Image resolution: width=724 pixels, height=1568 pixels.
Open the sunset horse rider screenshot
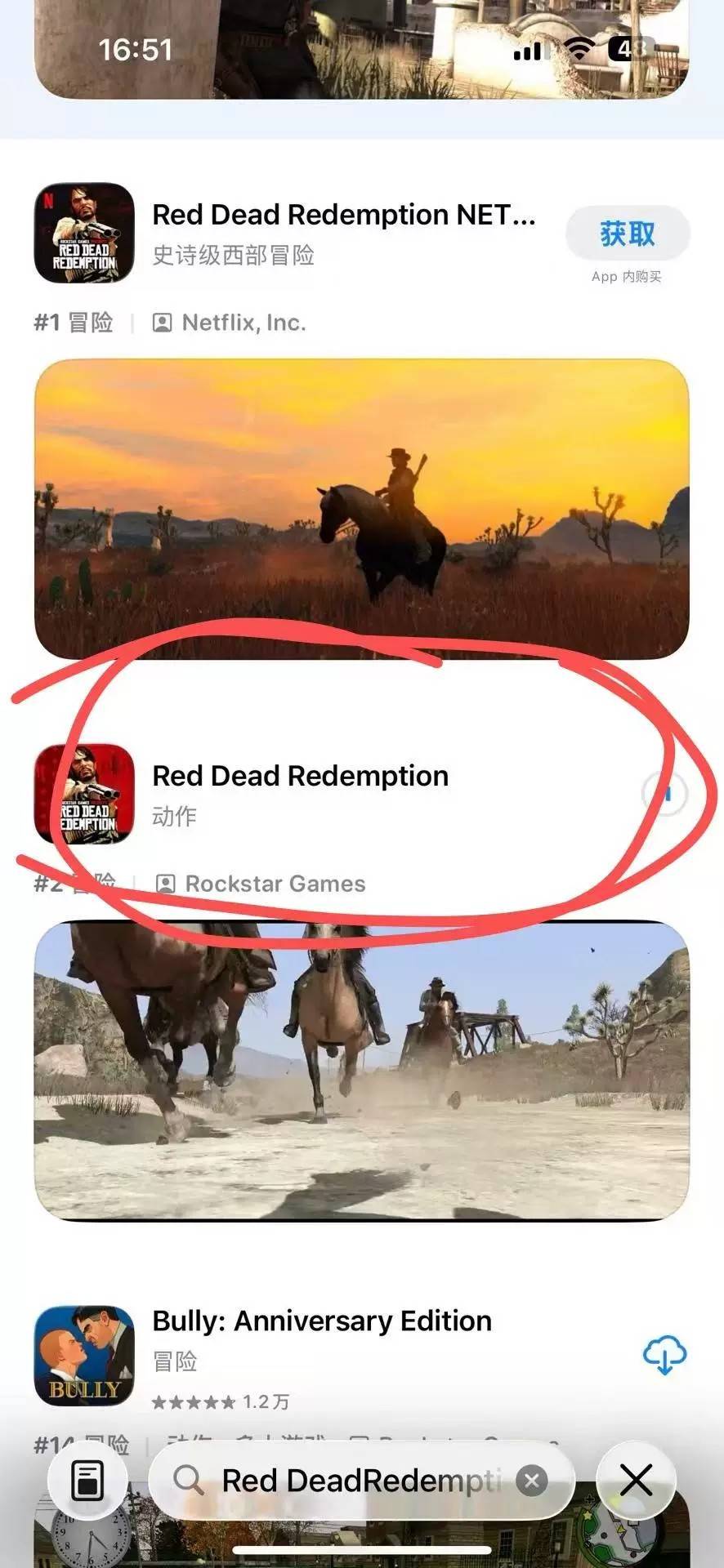click(x=361, y=508)
